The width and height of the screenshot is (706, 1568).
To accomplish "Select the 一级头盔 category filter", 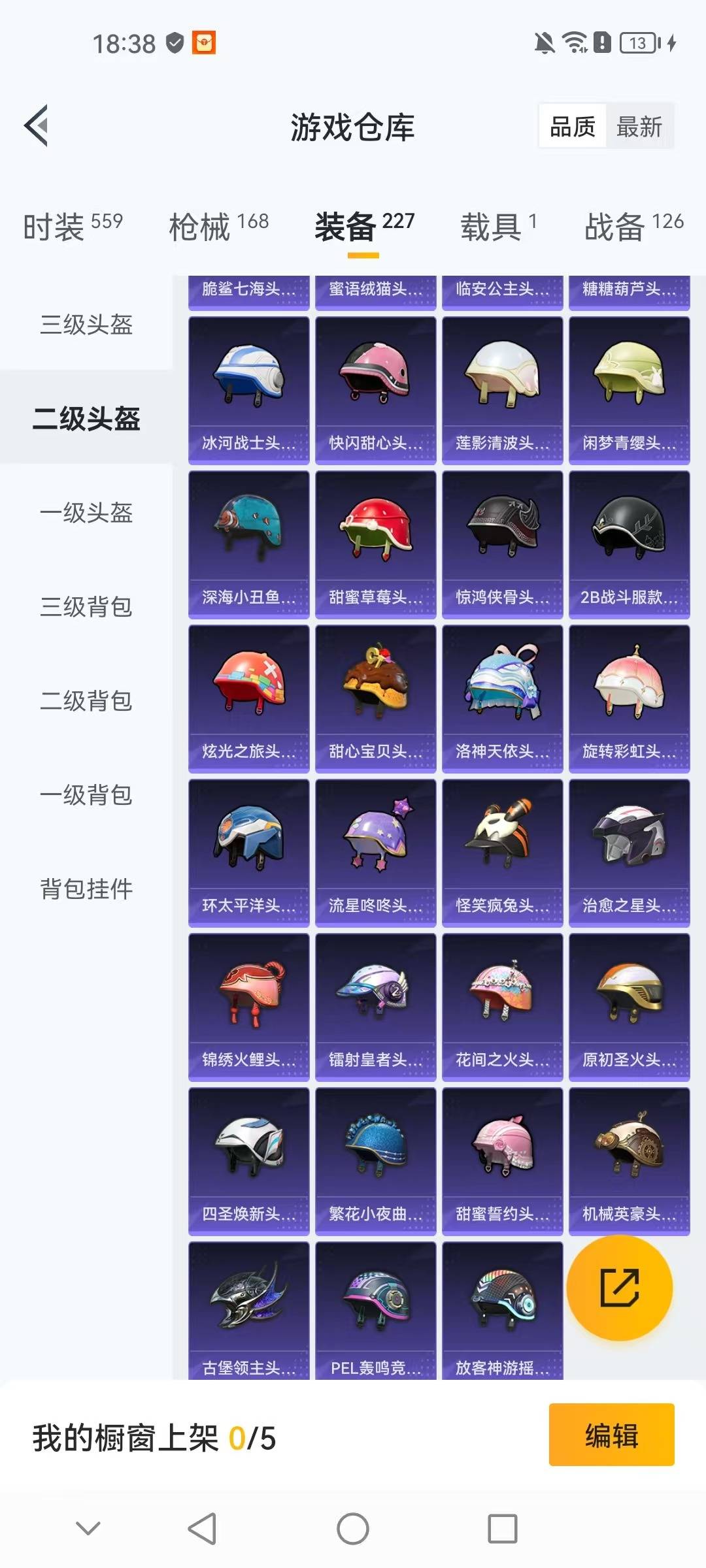I will (85, 514).
